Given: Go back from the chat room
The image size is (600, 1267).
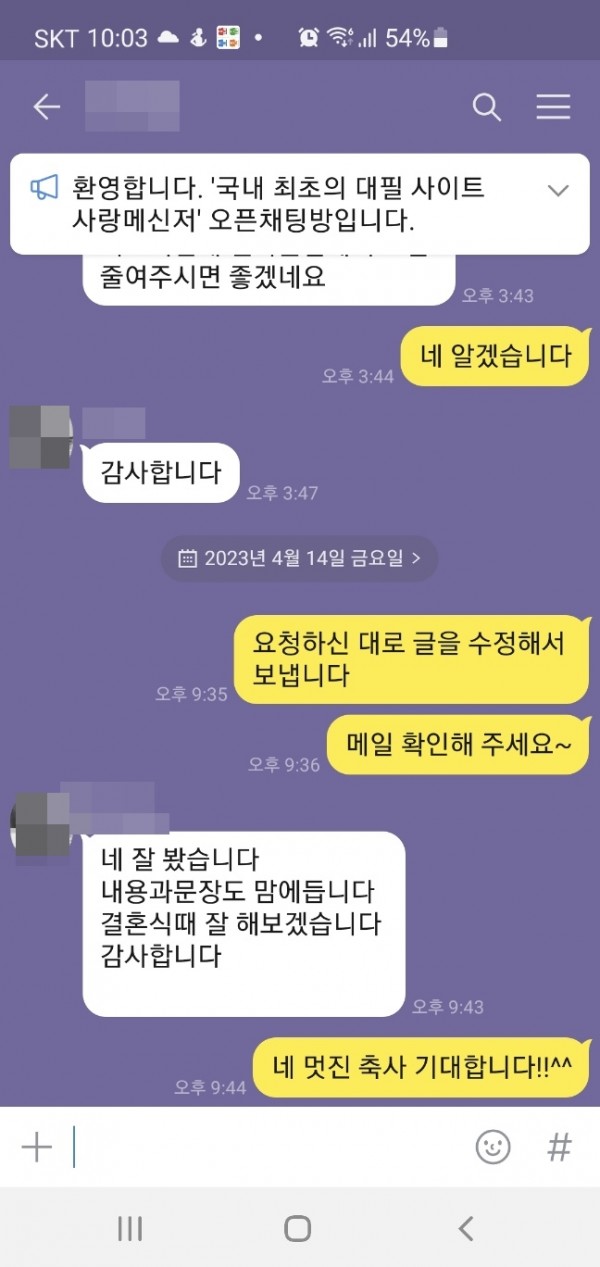Looking at the screenshot, I should [x=46, y=107].
